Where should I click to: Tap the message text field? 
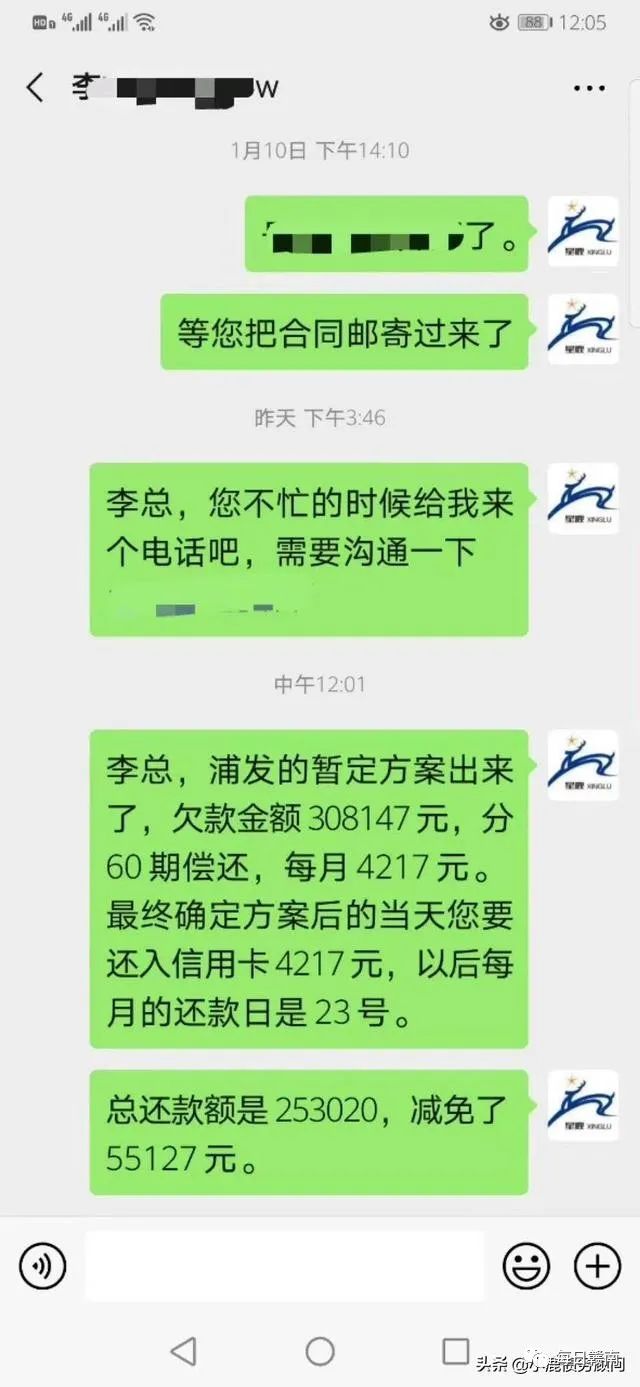pyautogui.click(x=285, y=1267)
